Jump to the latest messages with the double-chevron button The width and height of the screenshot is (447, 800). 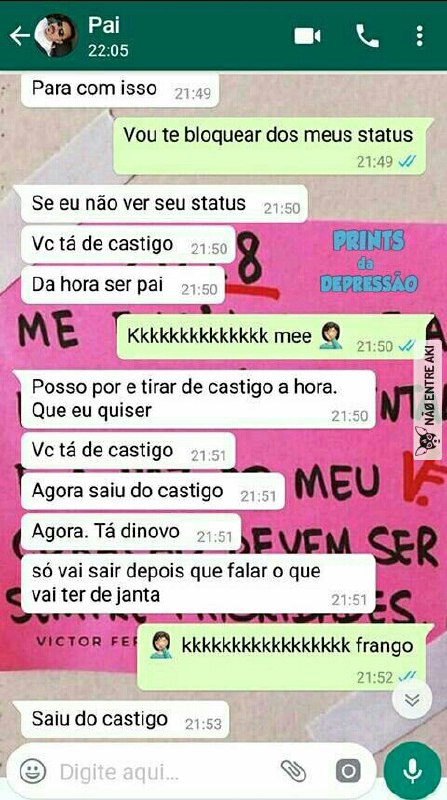(411, 700)
